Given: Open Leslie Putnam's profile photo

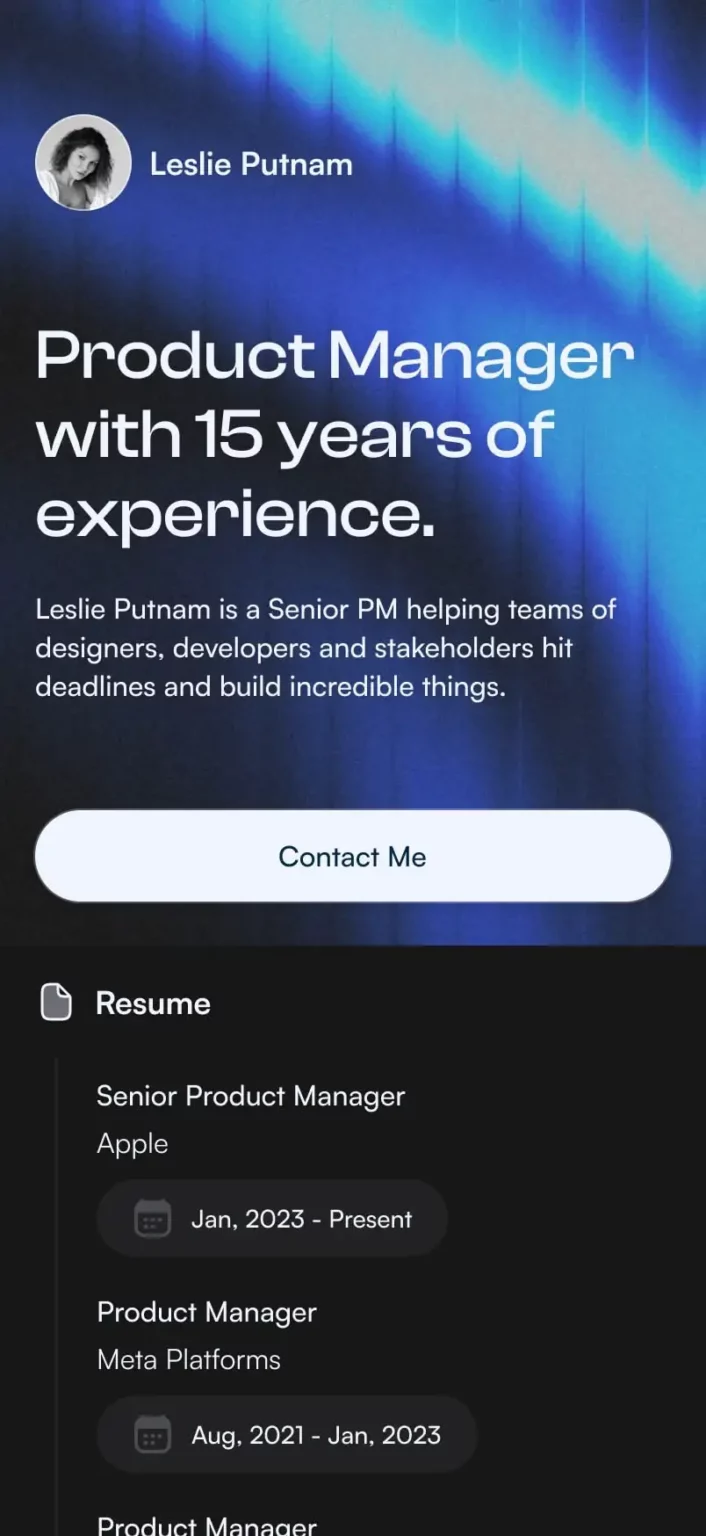Looking at the screenshot, I should pyautogui.click(x=83, y=163).
